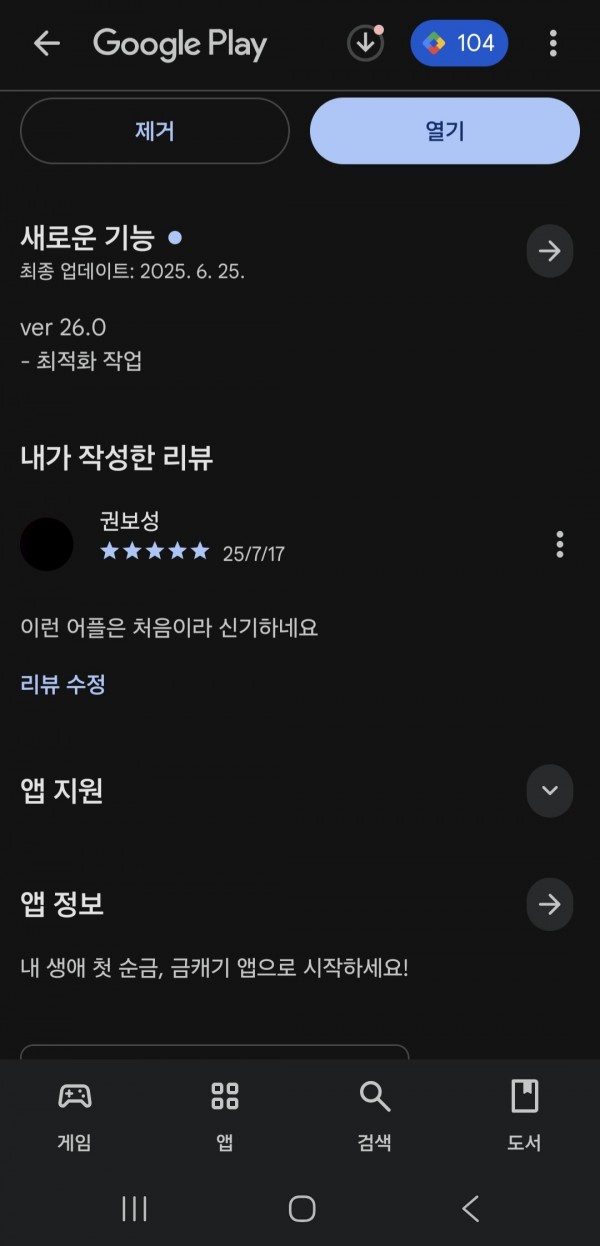Expand the 앱 지원 section

[550, 791]
